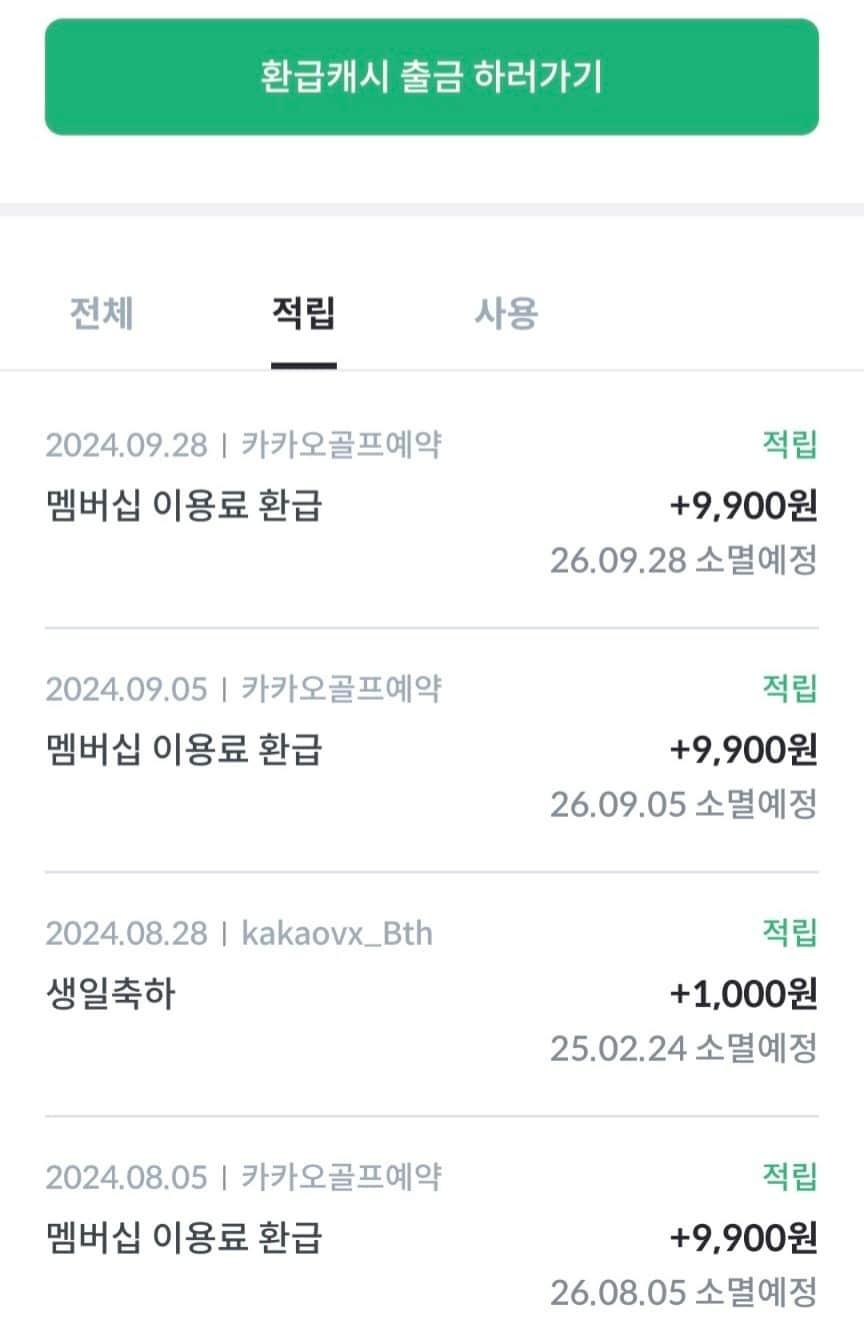Select the kakaovx_Bth sender label

335,932
